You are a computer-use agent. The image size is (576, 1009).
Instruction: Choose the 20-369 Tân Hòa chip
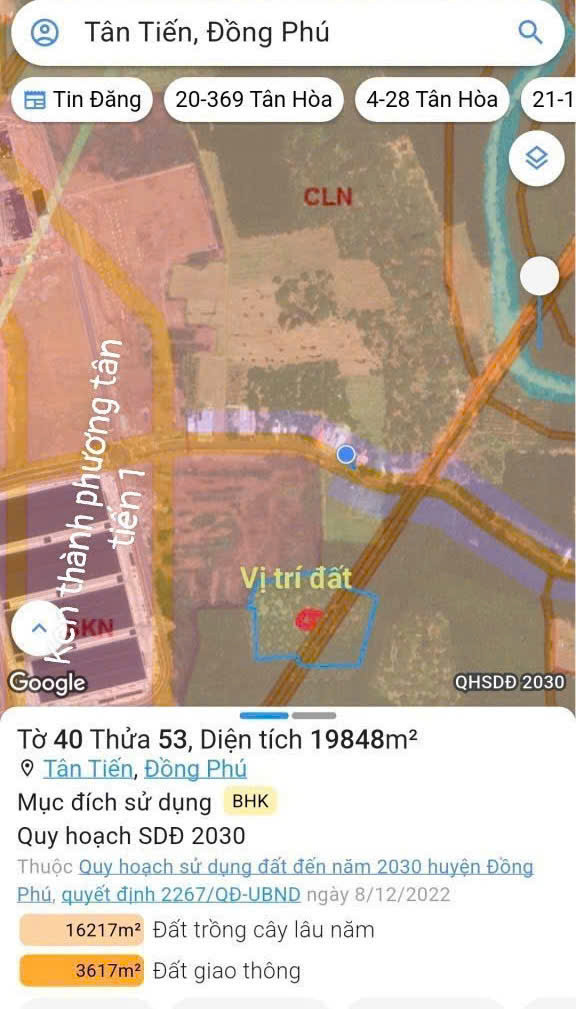(x=254, y=100)
